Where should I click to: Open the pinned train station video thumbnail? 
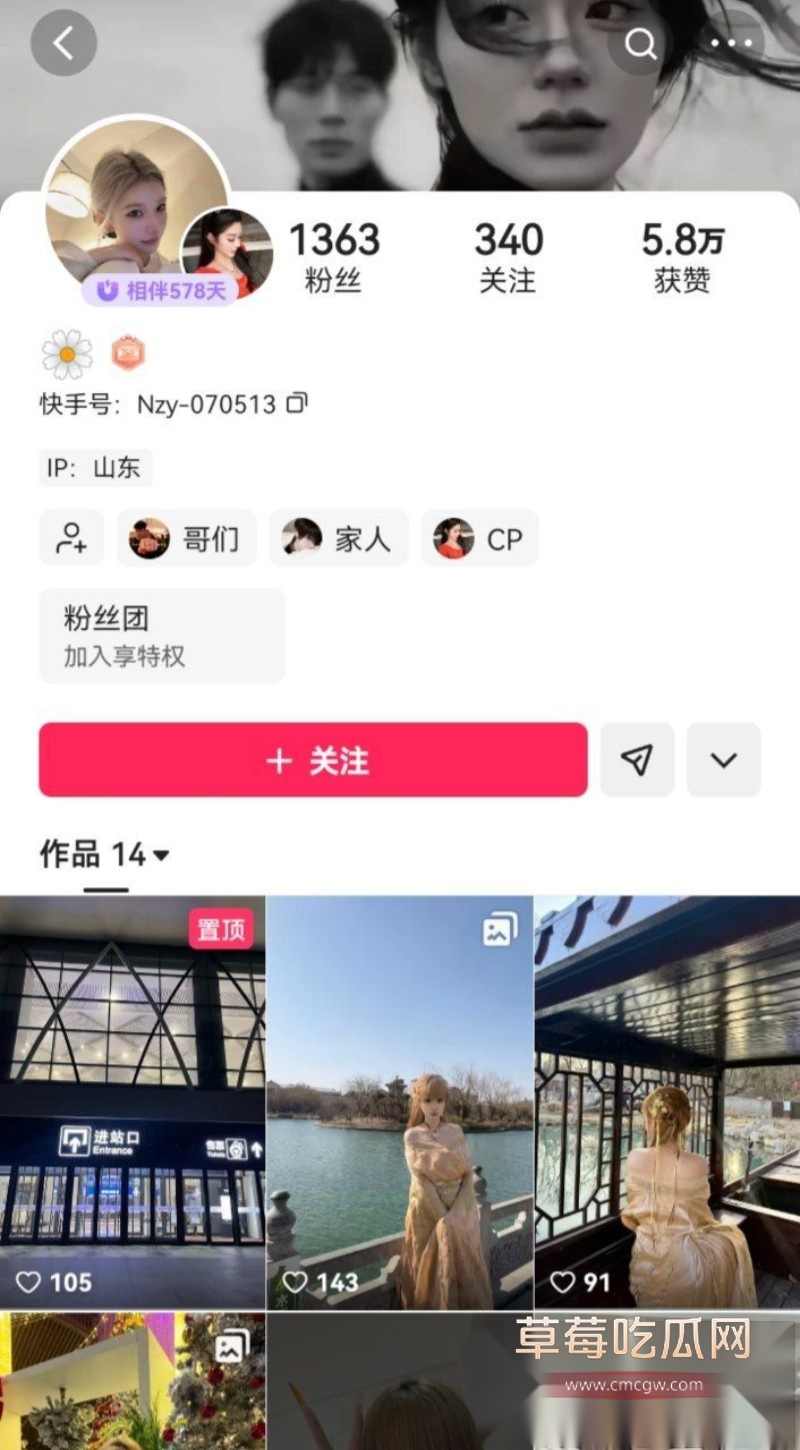click(x=133, y=1100)
